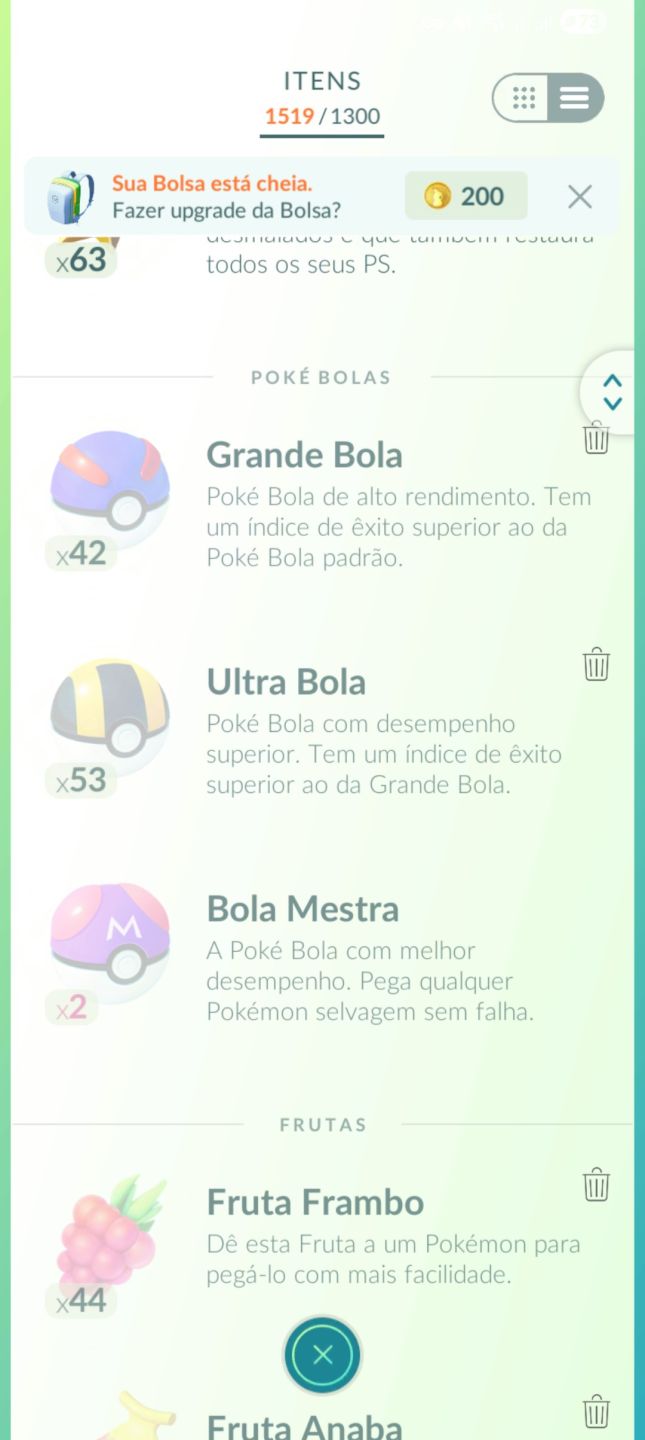Switch to the grid view layout
Viewport: 645px width, 1440px height.
click(x=523, y=98)
